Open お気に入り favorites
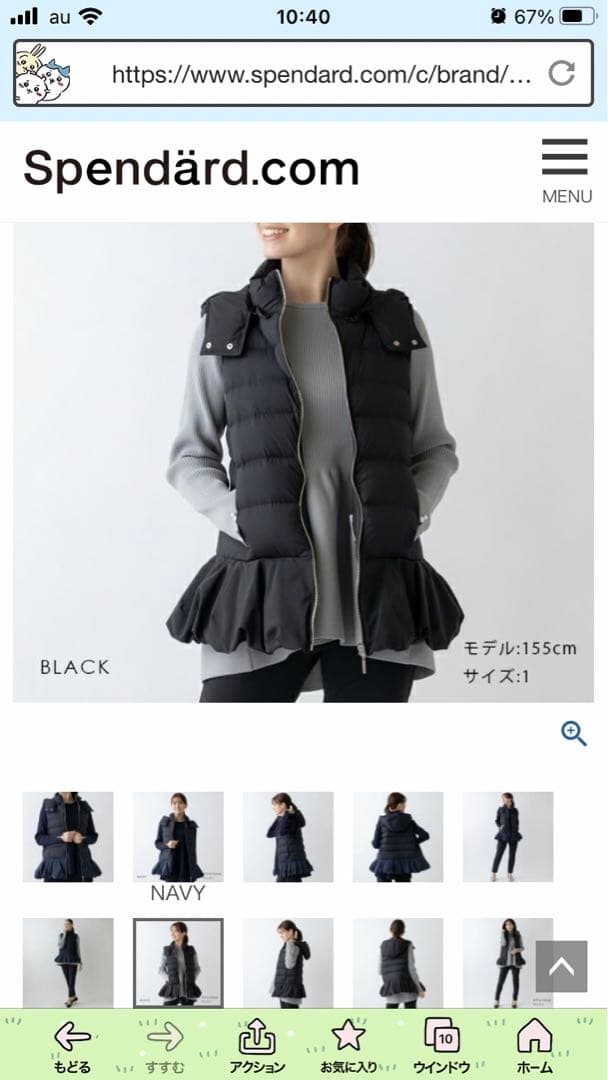 tap(348, 1045)
